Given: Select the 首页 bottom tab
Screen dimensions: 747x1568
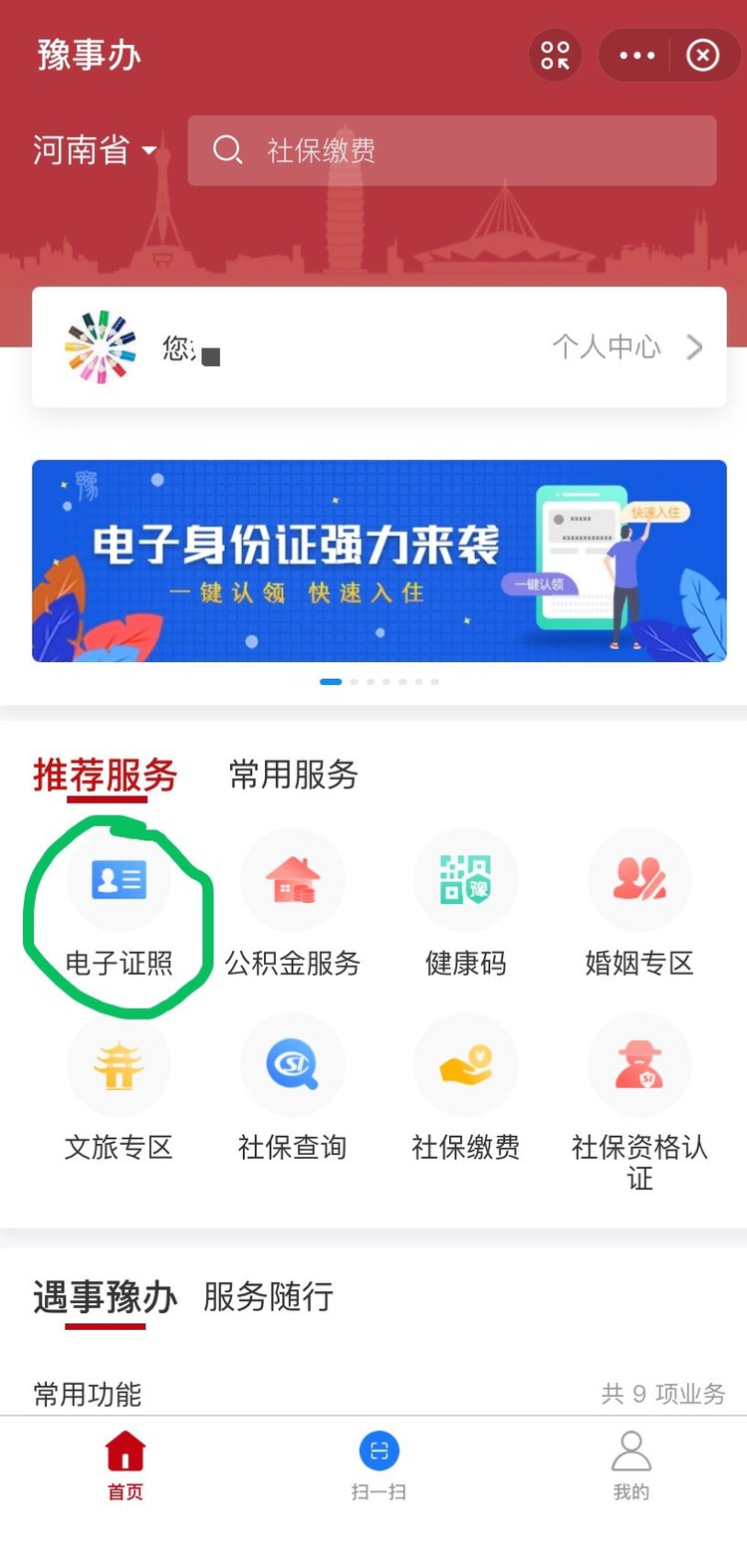Looking at the screenshot, I should click(x=125, y=1463).
